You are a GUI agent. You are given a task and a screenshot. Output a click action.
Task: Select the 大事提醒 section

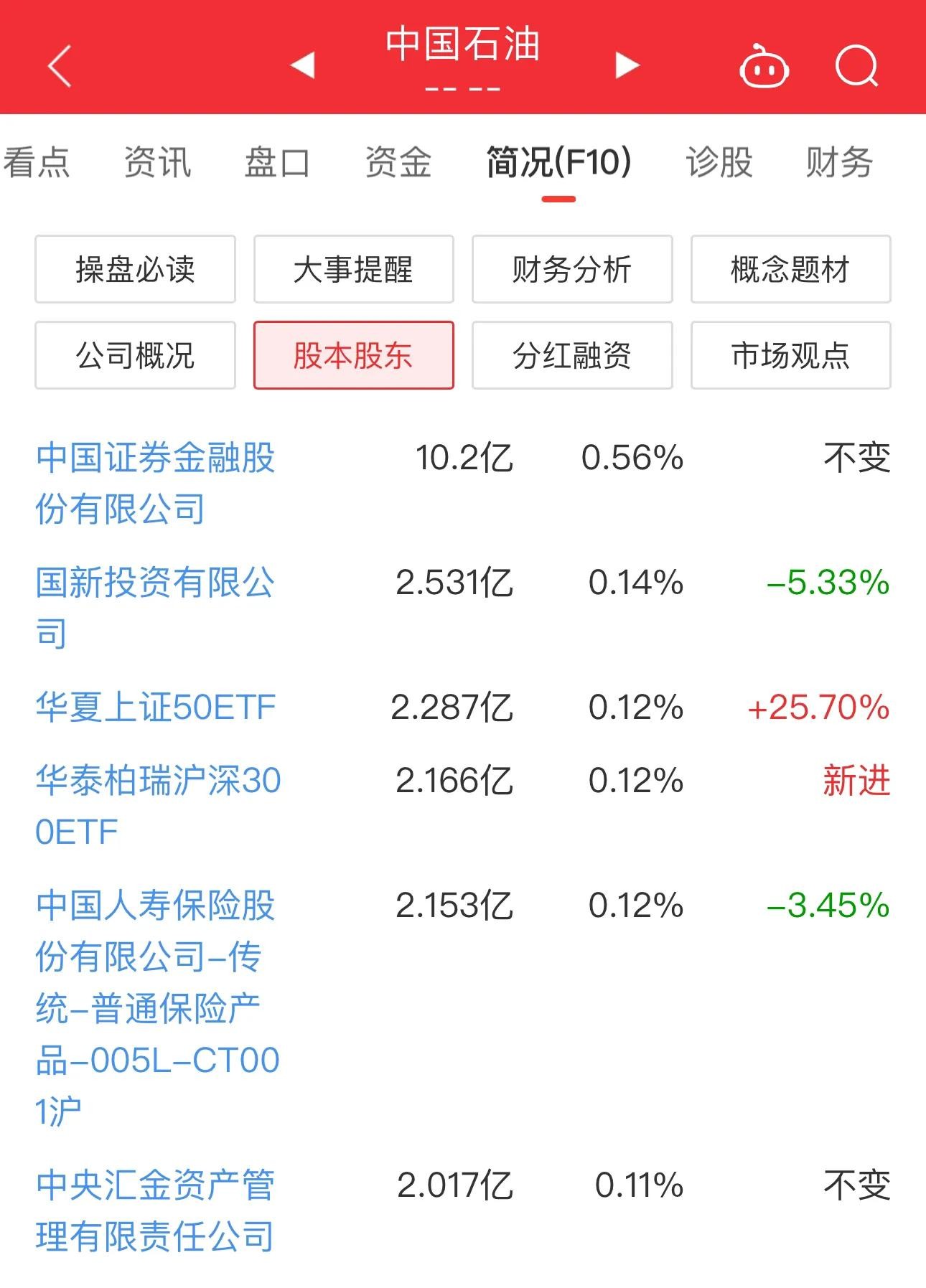(353, 269)
